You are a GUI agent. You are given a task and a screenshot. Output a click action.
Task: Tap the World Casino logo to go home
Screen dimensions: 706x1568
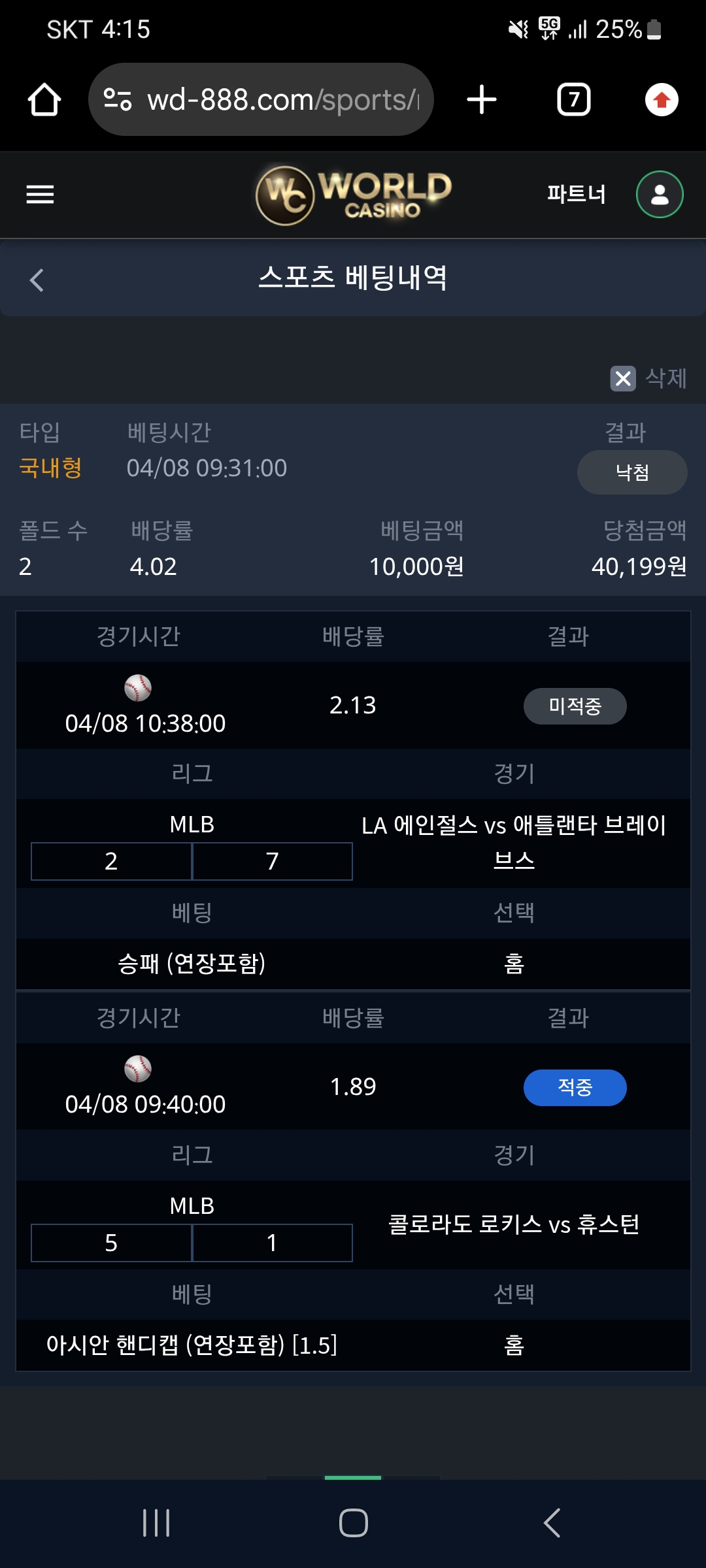353,195
